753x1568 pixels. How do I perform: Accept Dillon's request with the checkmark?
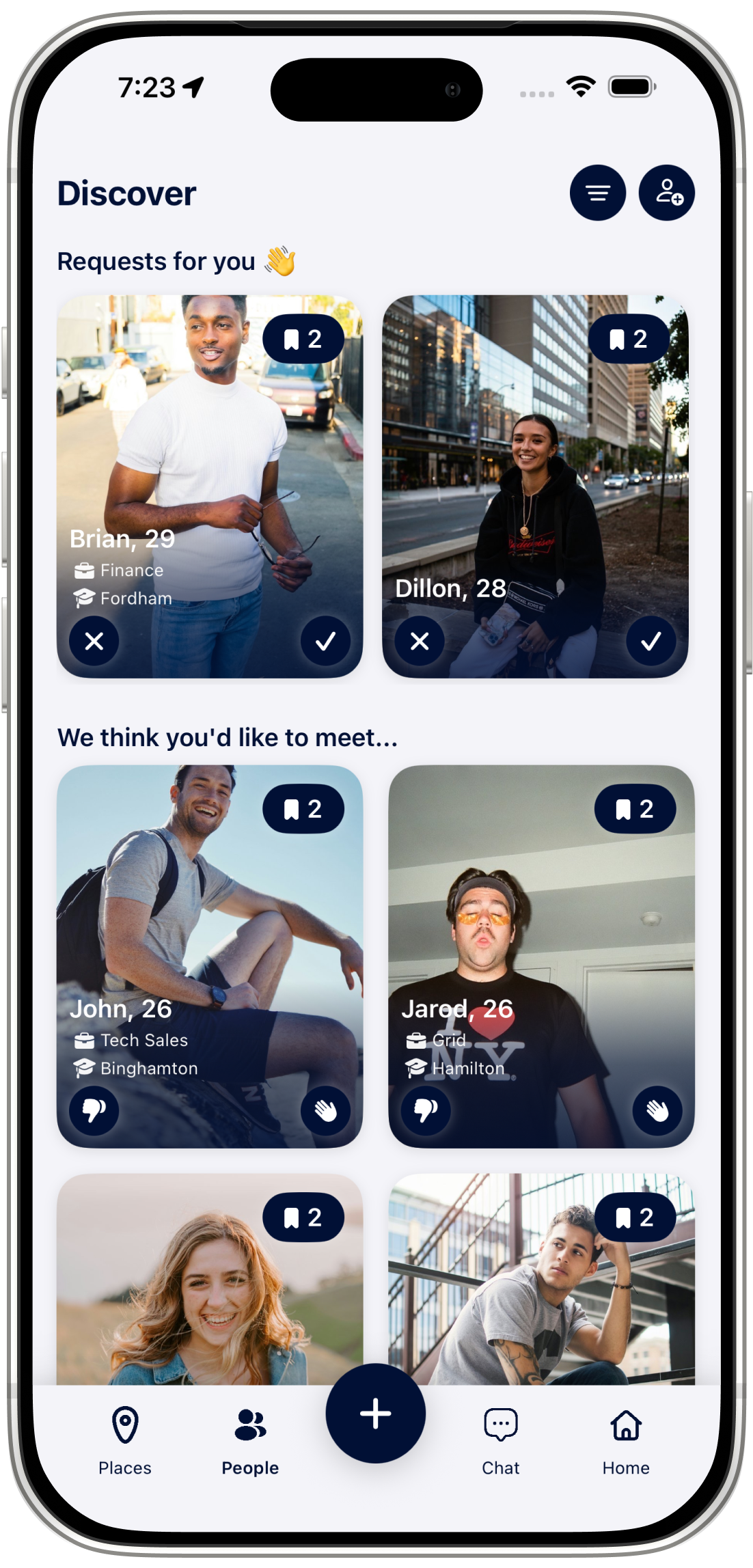[651, 641]
